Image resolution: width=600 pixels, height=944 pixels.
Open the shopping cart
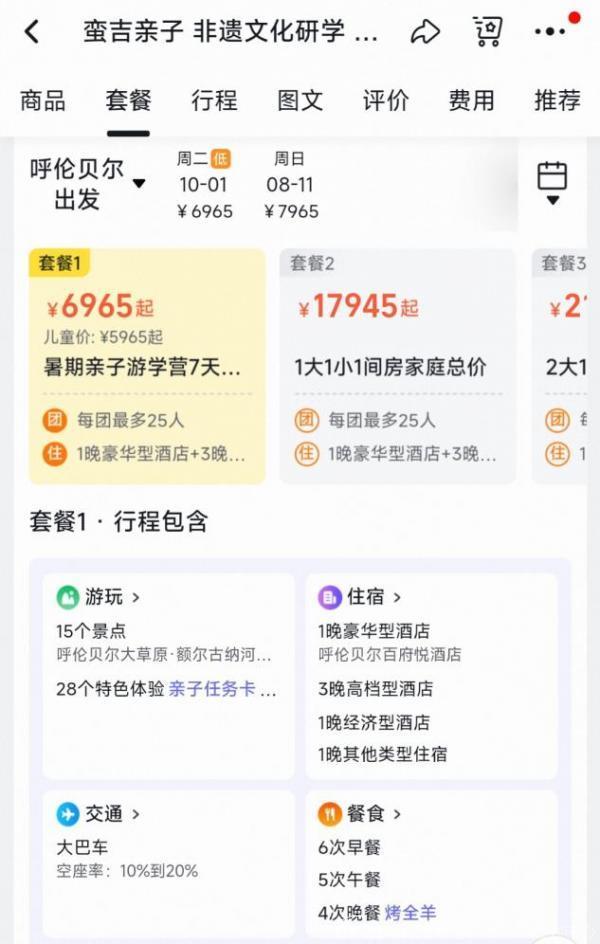[x=487, y=32]
